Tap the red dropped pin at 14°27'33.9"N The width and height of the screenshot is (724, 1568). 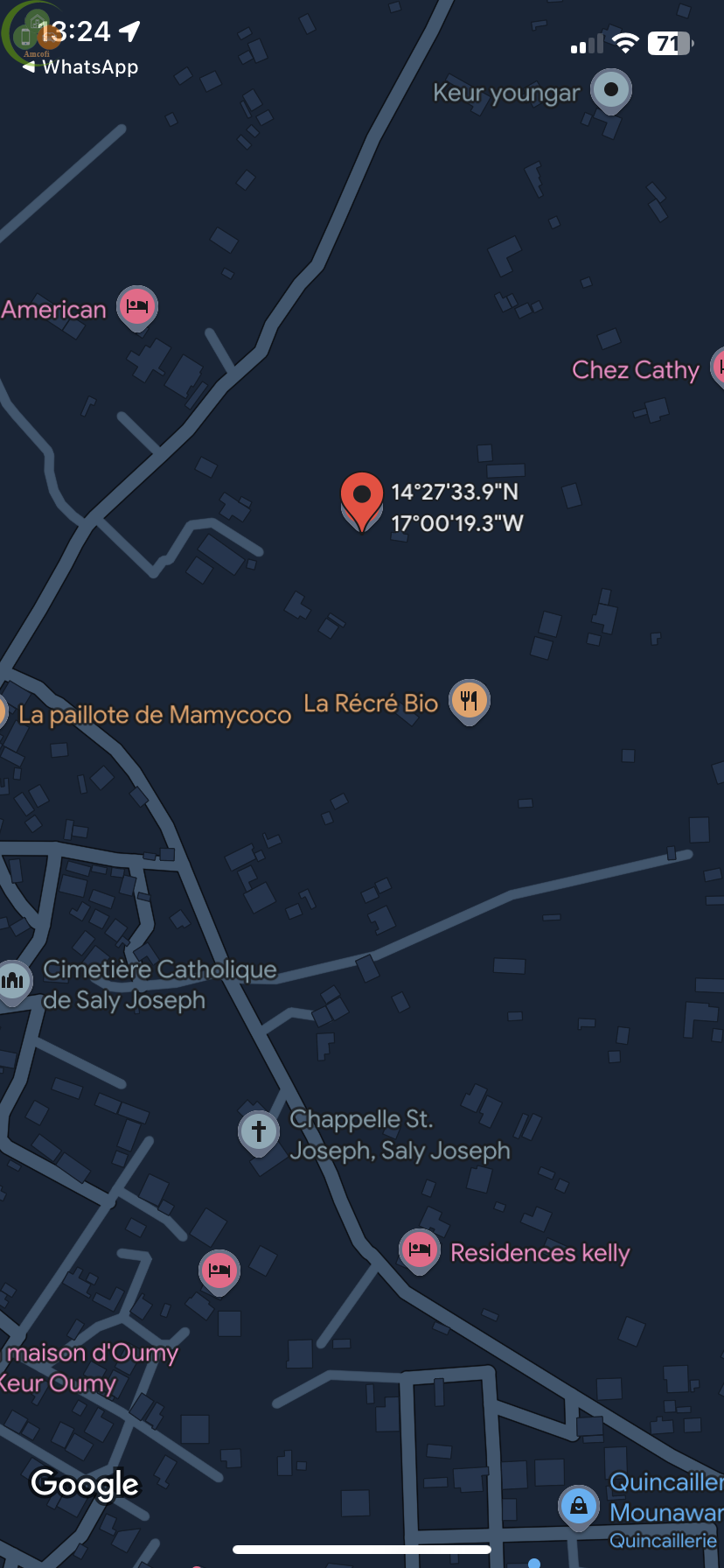[361, 497]
